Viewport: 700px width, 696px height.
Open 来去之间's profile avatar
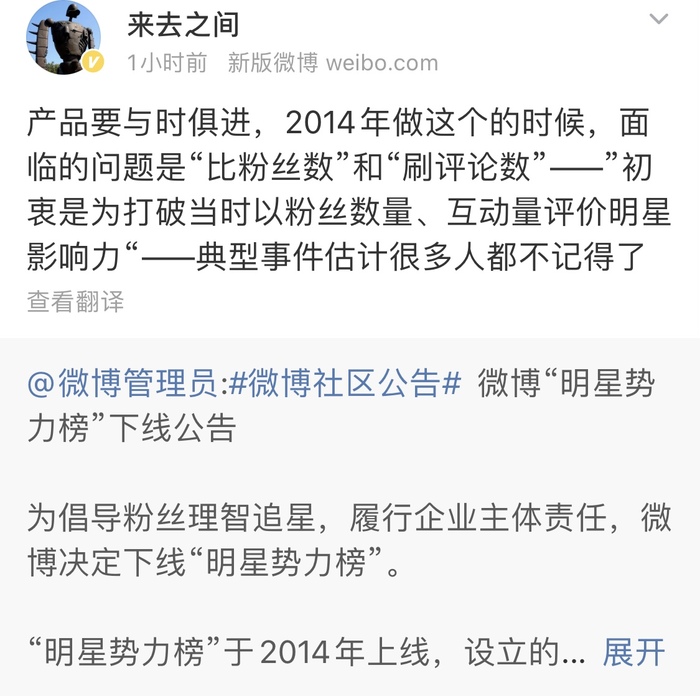pos(63,38)
